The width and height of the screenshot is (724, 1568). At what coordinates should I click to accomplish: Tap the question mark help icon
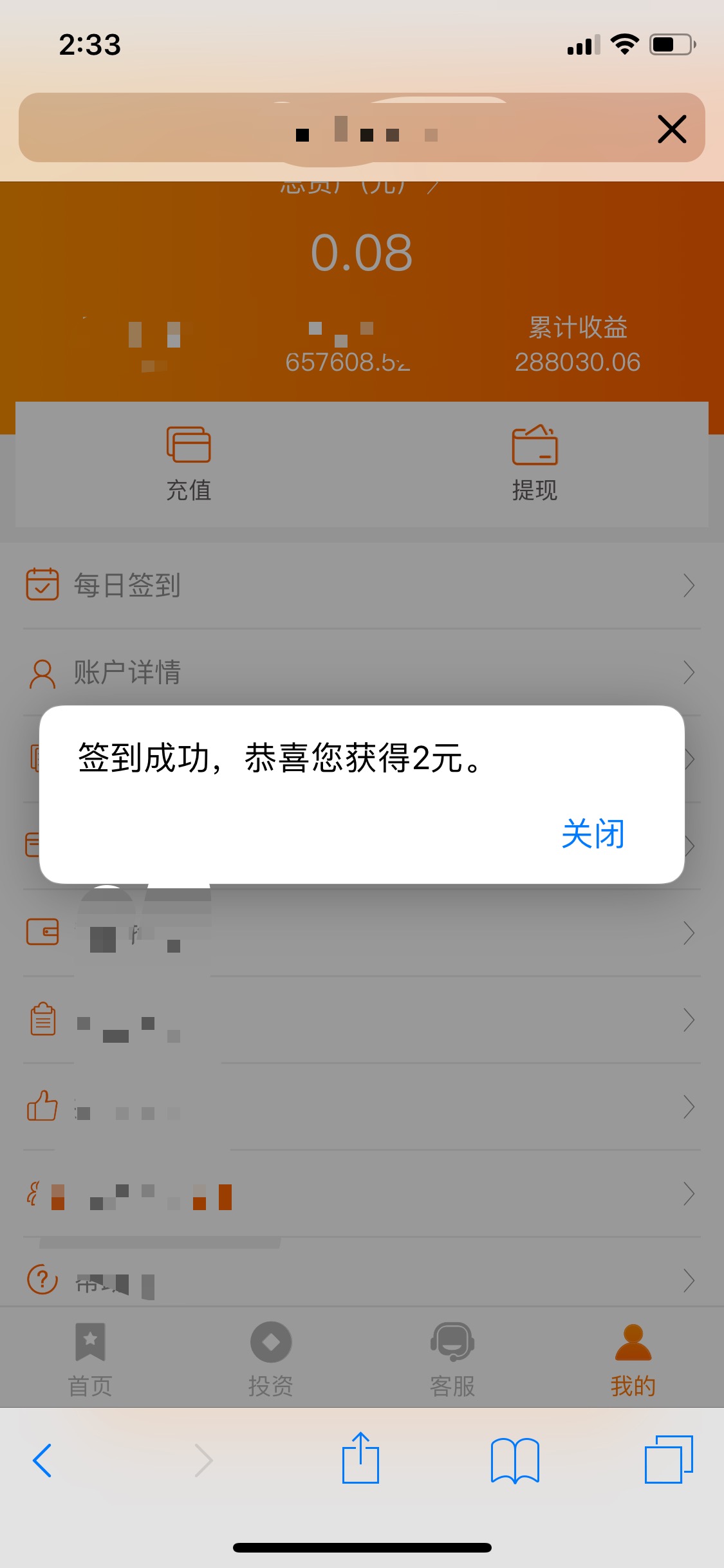(x=41, y=1281)
